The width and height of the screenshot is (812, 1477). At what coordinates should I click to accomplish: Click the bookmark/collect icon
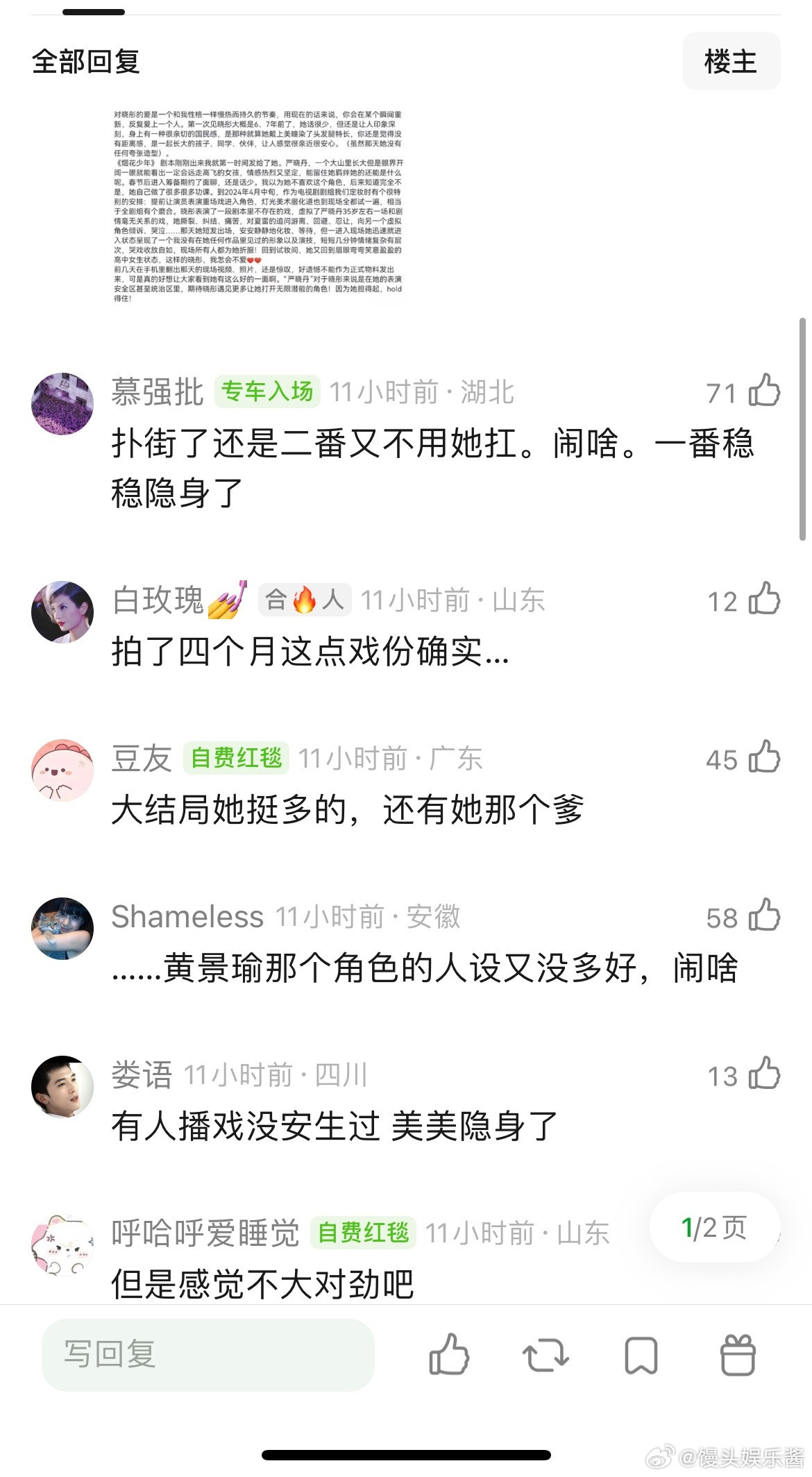[x=639, y=1354]
